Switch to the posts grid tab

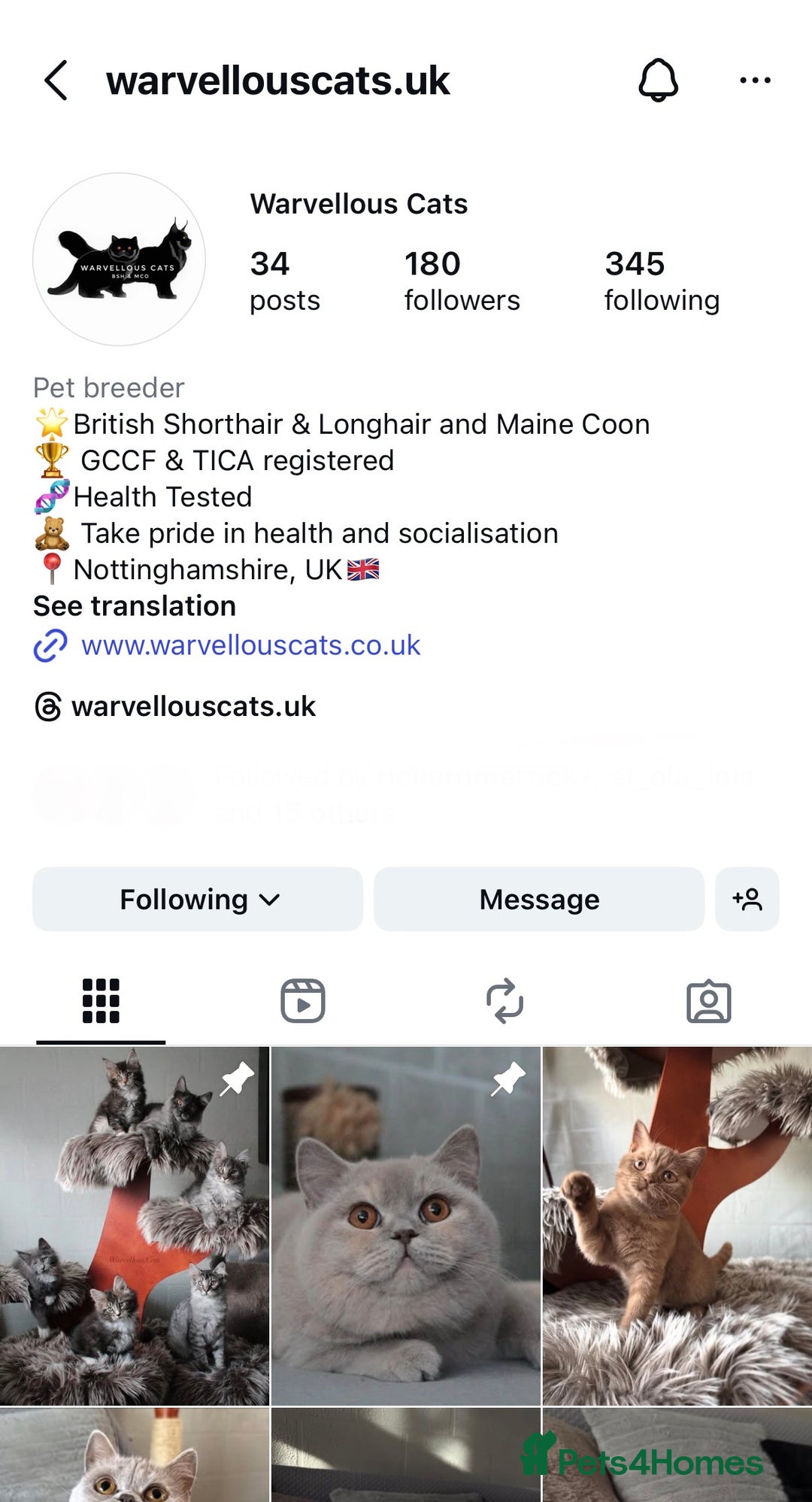click(x=101, y=1001)
